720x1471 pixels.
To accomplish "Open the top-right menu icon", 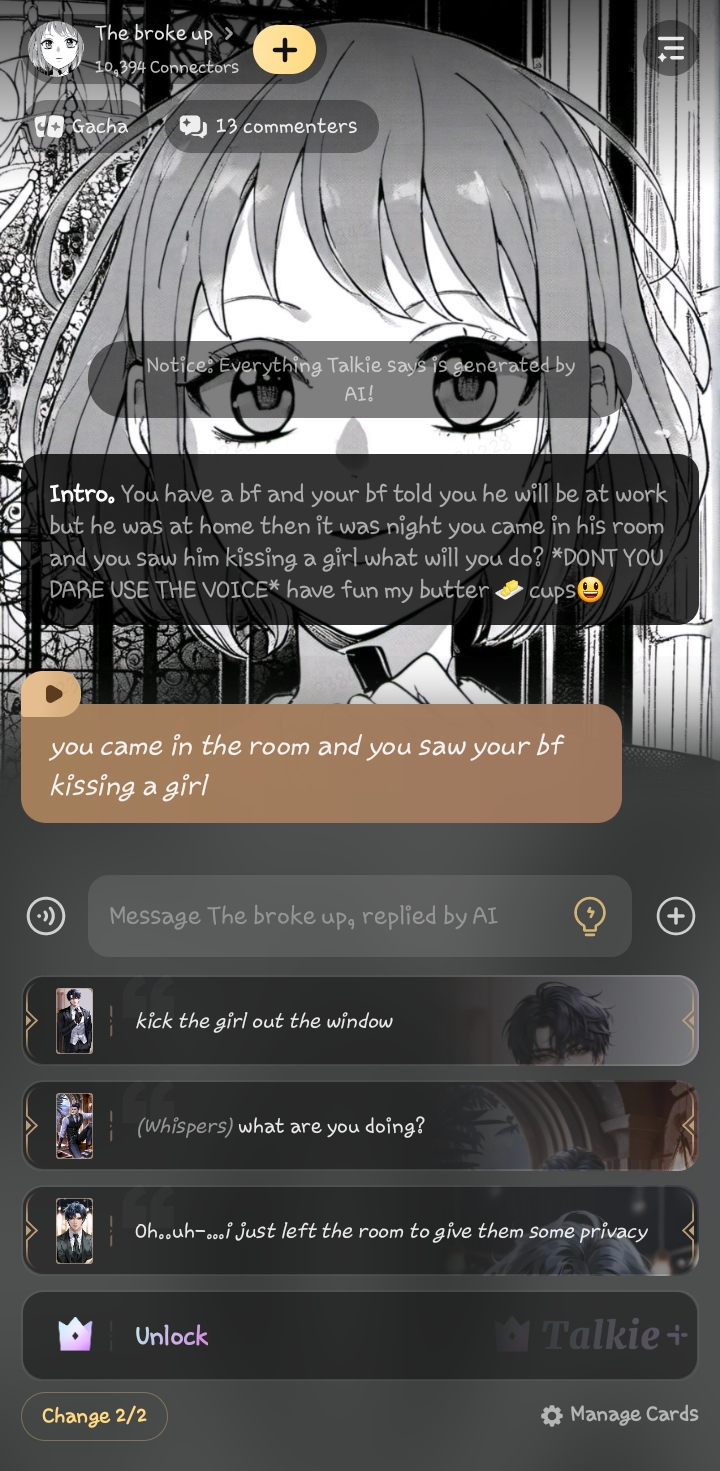I will point(670,48).
